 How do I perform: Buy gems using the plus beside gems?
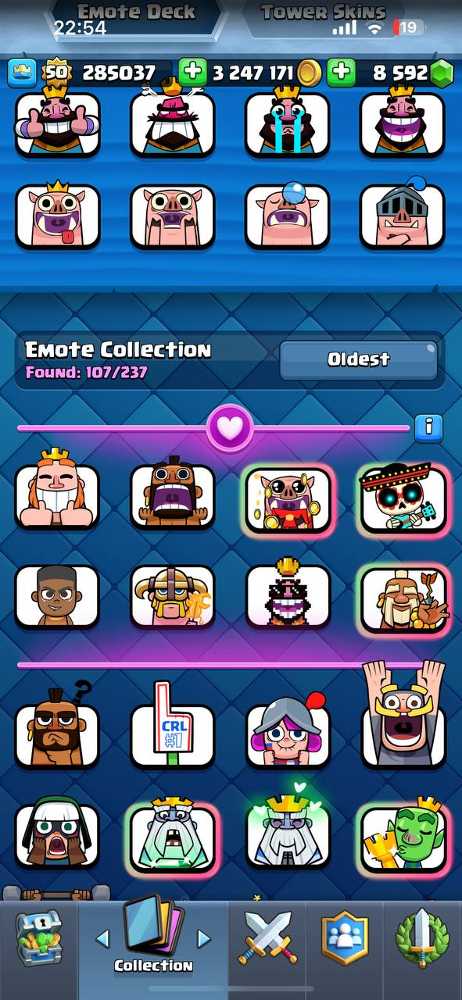(x=342, y=73)
